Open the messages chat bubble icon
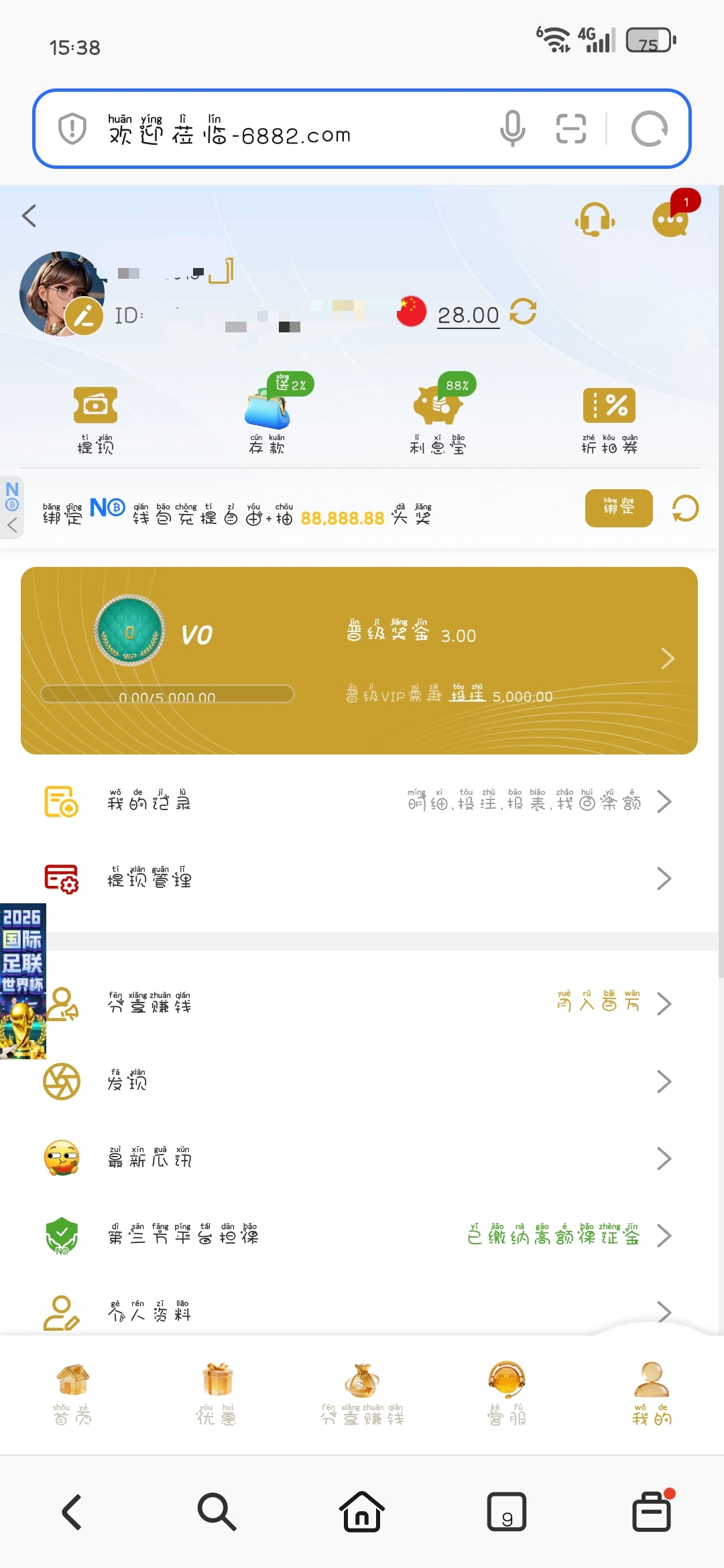724x1568 pixels. point(671,219)
